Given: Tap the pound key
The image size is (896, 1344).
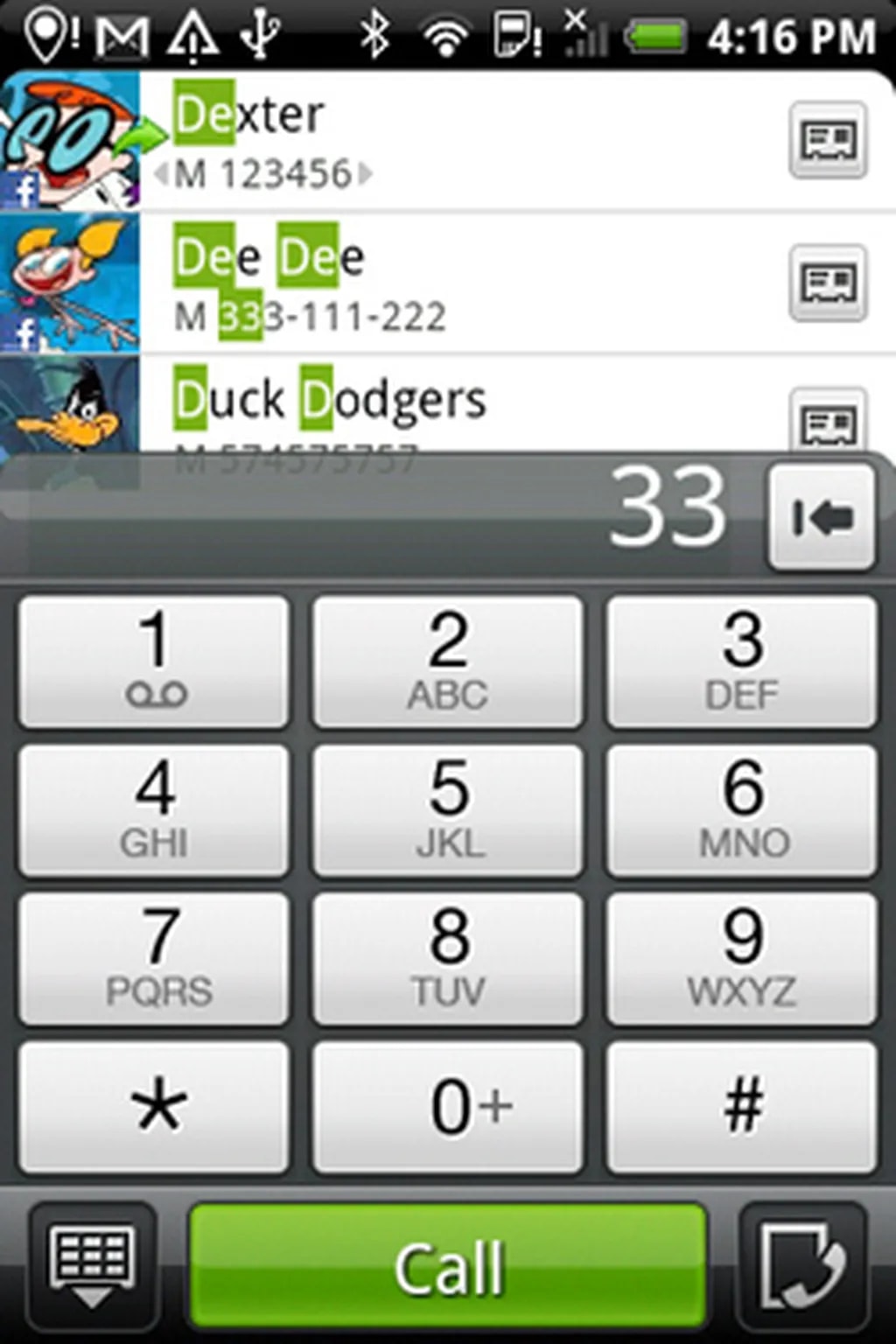Looking at the screenshot, I should (x=742, y=1107).
